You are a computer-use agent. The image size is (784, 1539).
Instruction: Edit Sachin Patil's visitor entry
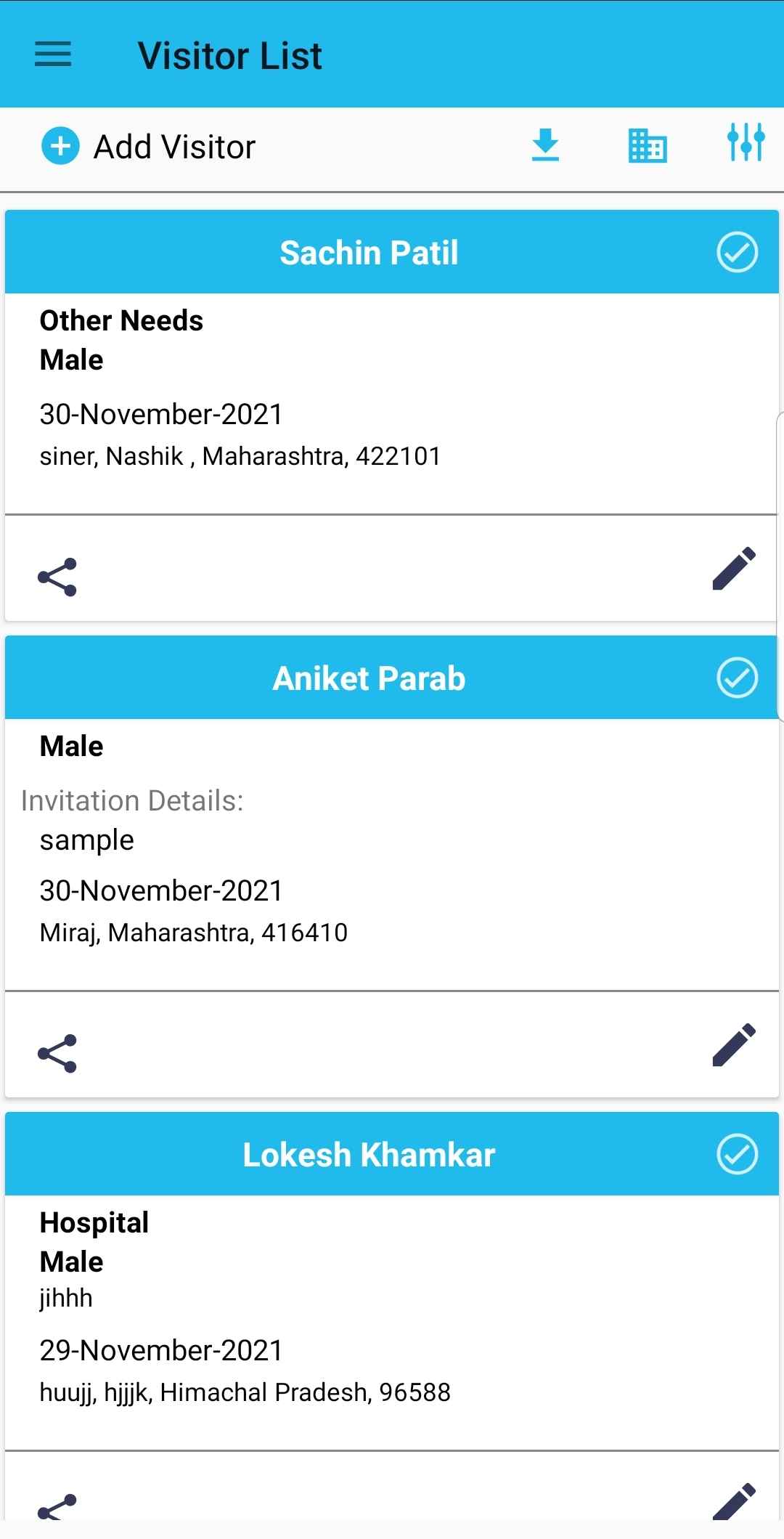click(x=734, y=569)
